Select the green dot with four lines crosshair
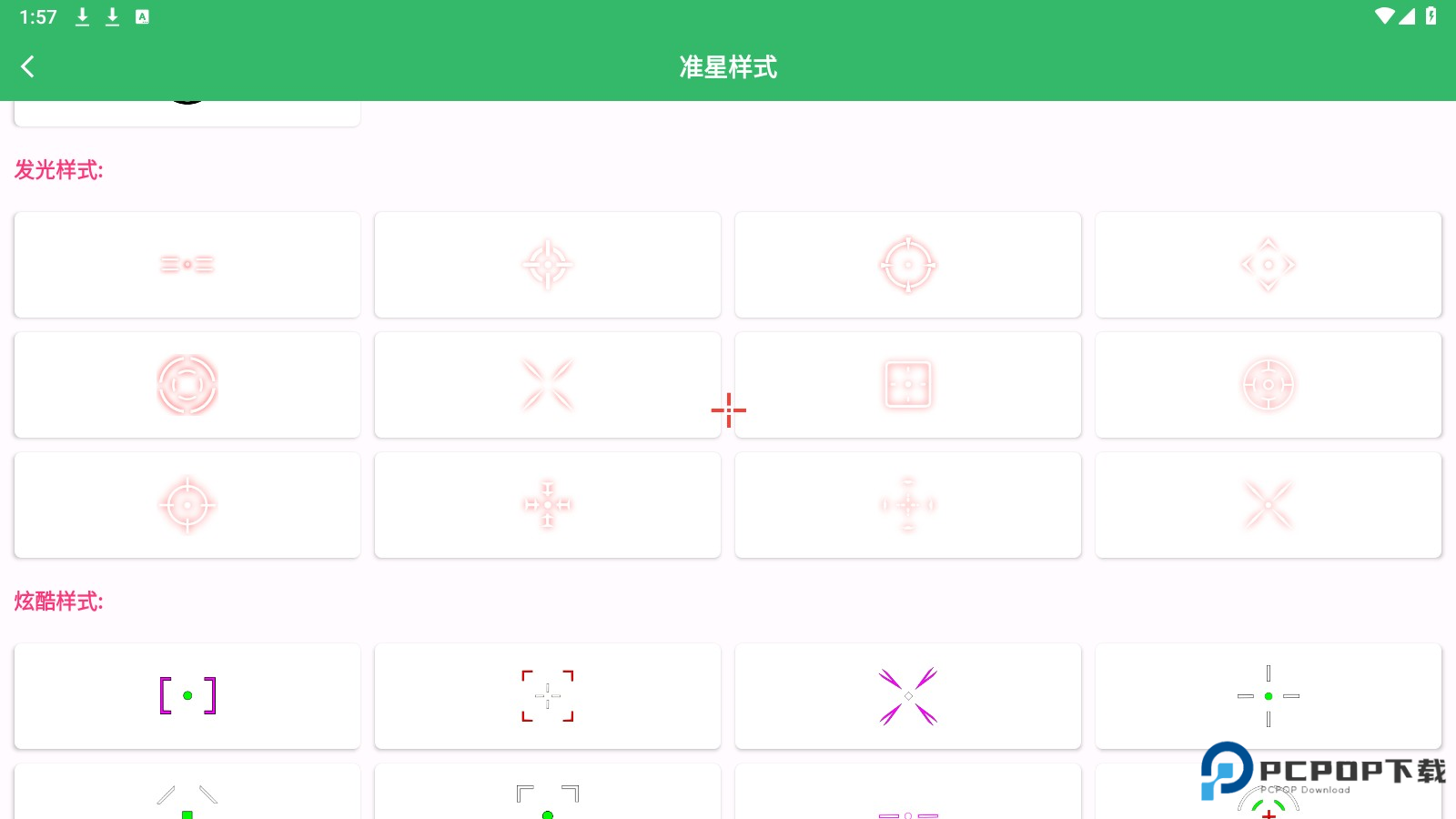Image resolution: width=1456 pixels, height=819 pixels. tap(1268, 696)
